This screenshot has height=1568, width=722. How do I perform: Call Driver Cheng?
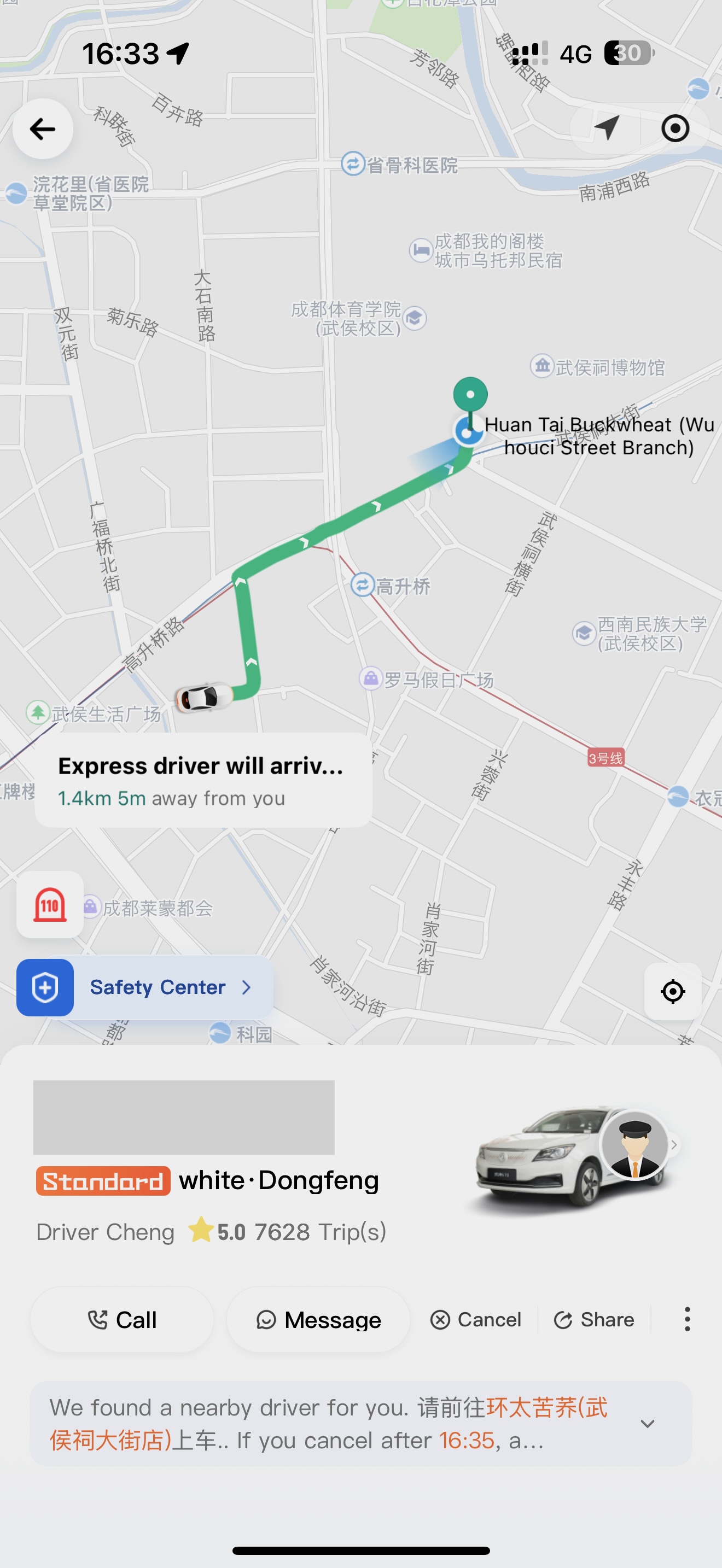click(x=123, y=1320)
